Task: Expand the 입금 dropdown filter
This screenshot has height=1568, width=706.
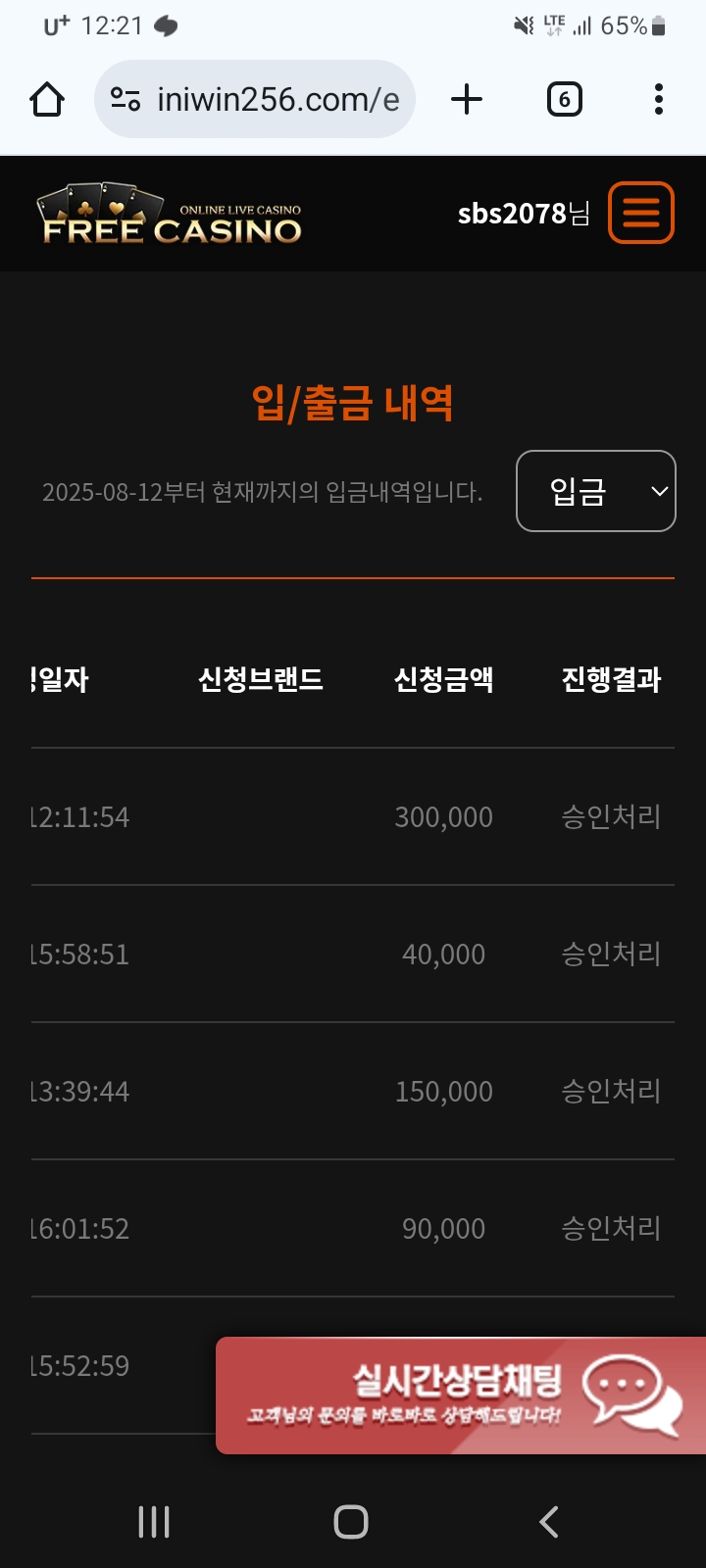Action: pos(595,491)
